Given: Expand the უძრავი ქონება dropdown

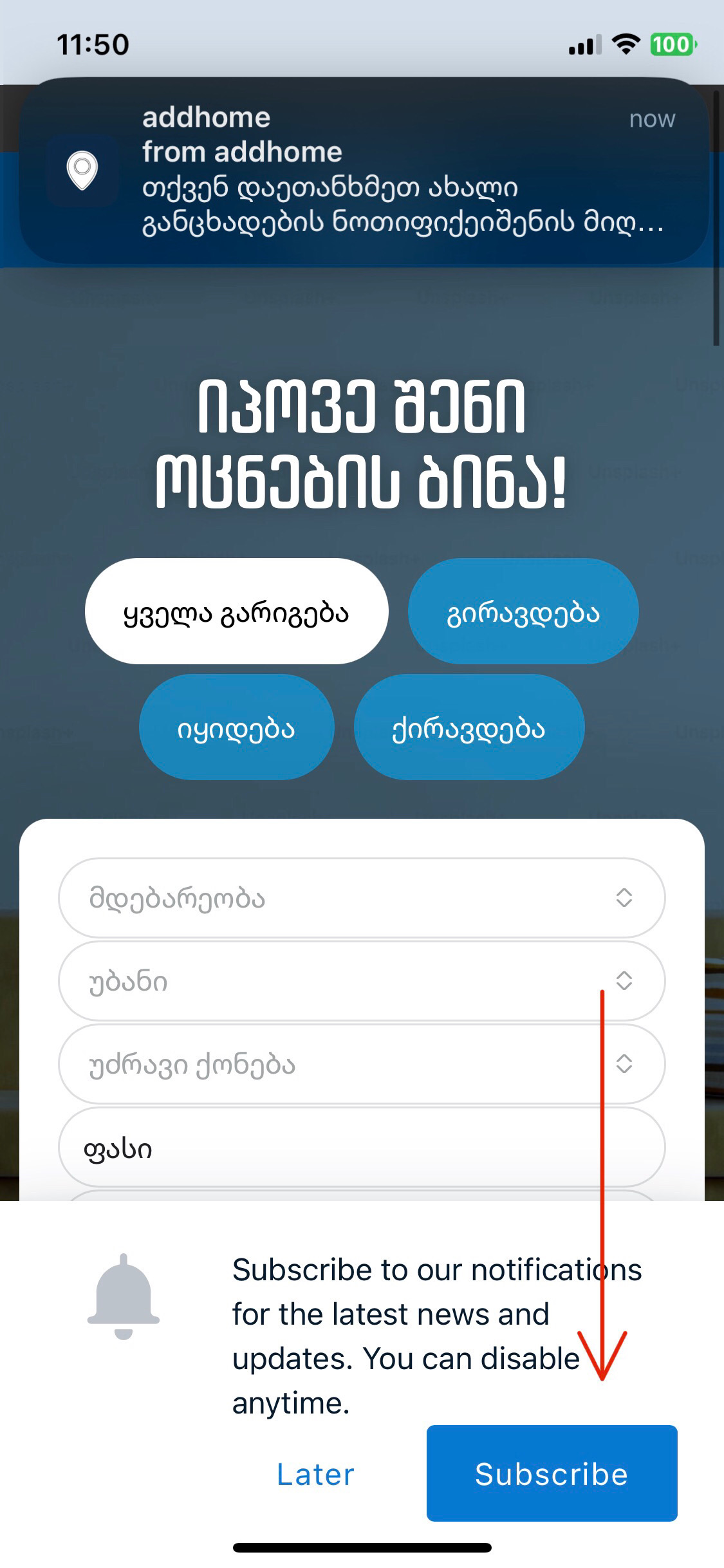Looking at the screenshot, I should [361, 1064].
